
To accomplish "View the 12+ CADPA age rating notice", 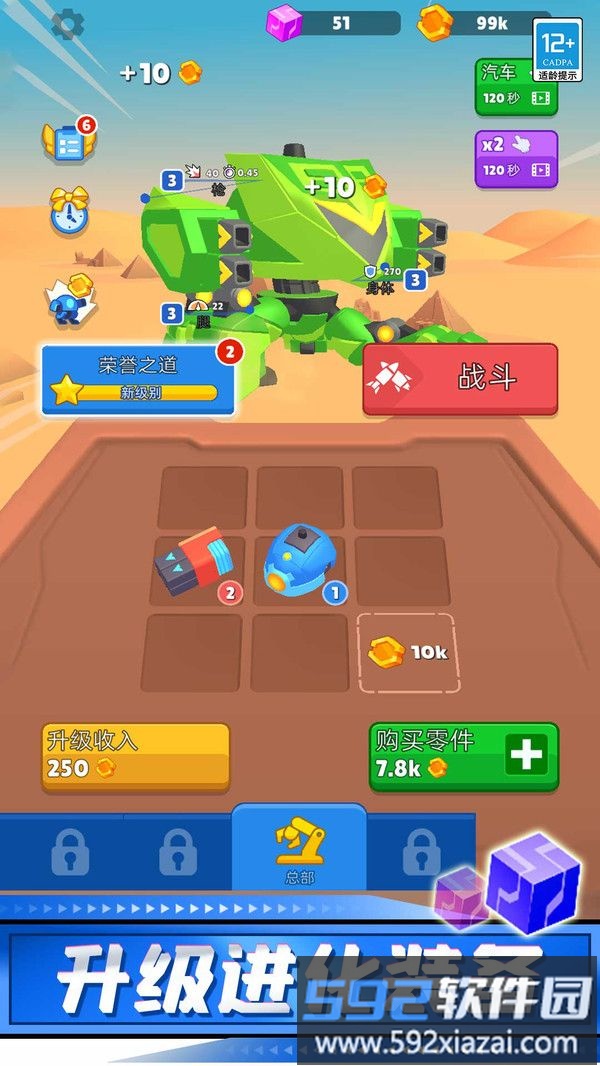I will [556, 50].
